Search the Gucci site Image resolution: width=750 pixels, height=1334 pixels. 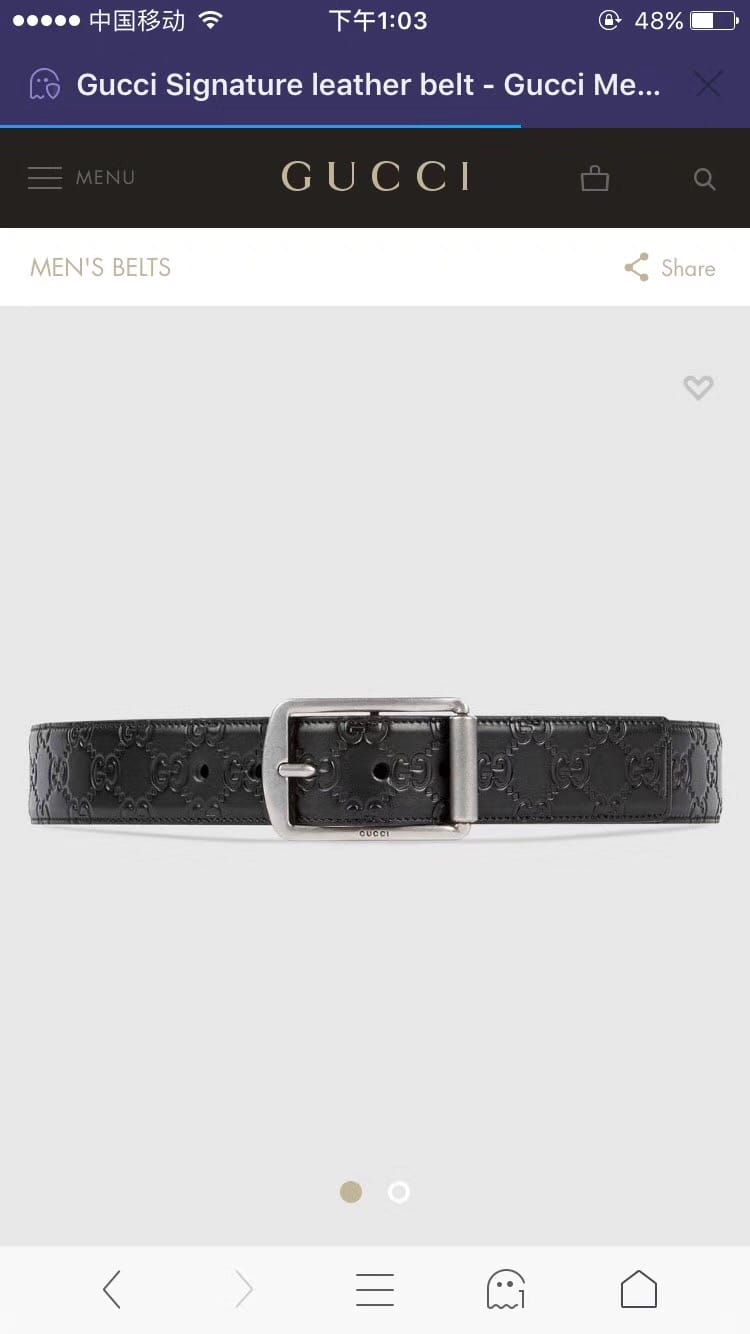tap(705, 179)
